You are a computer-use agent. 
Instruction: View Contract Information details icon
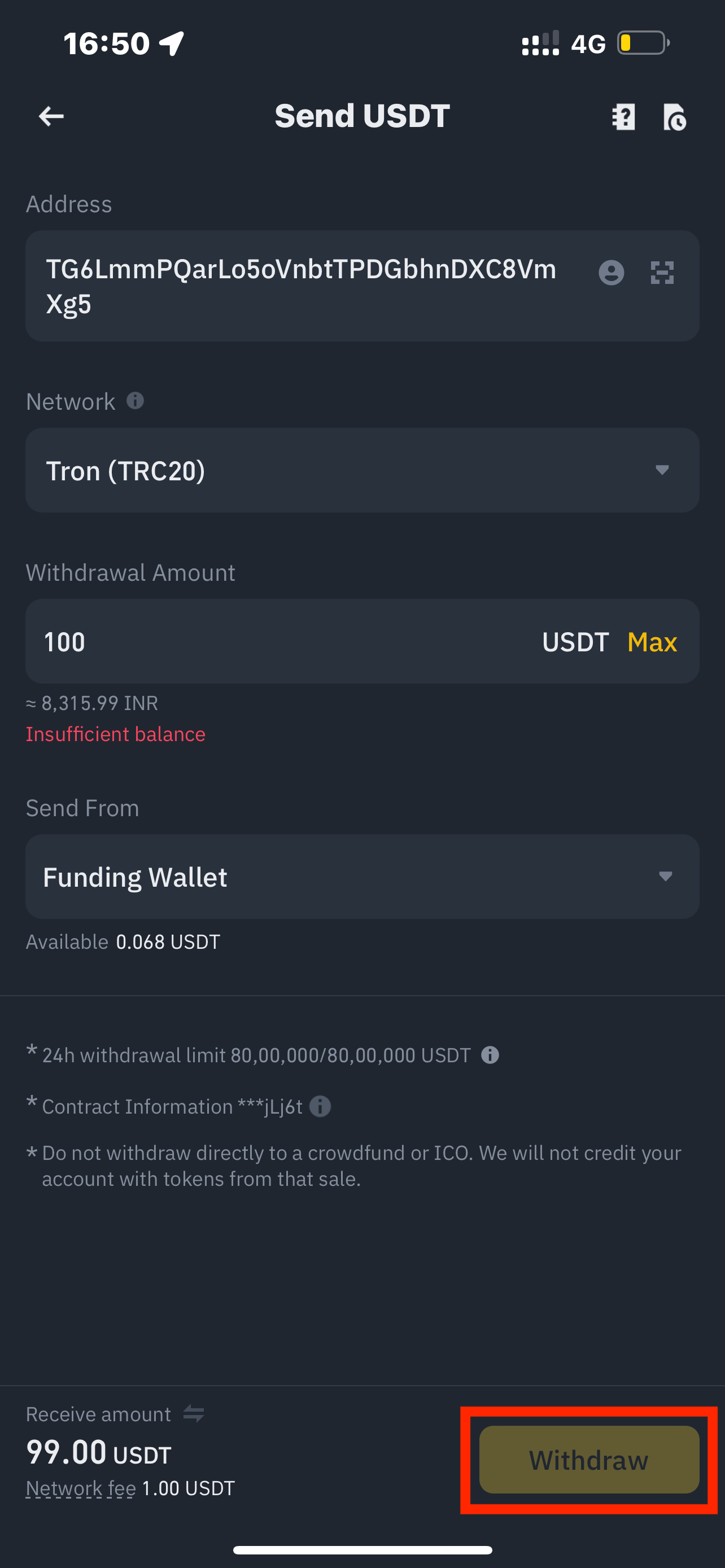tap(320, 1106)
